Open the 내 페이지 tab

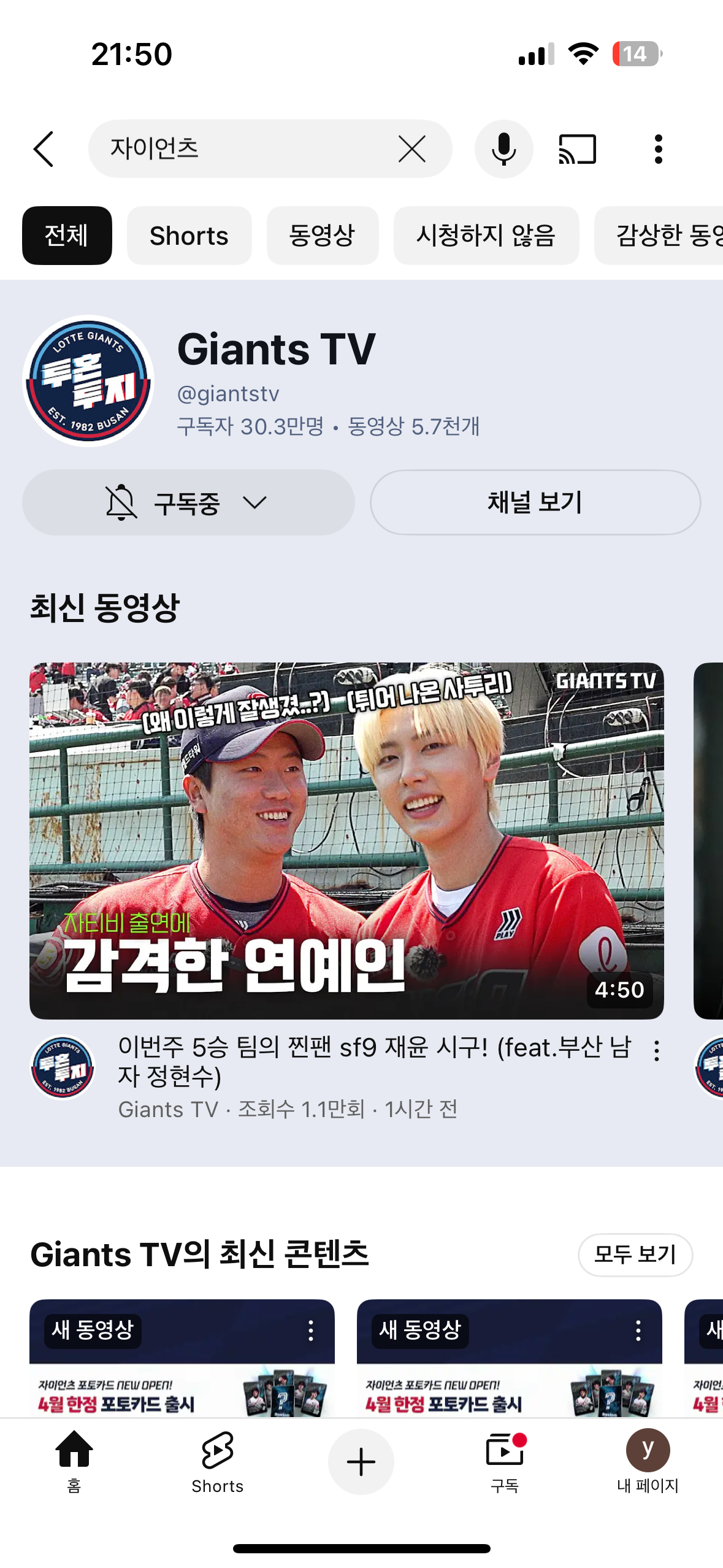pos(648,1461)
